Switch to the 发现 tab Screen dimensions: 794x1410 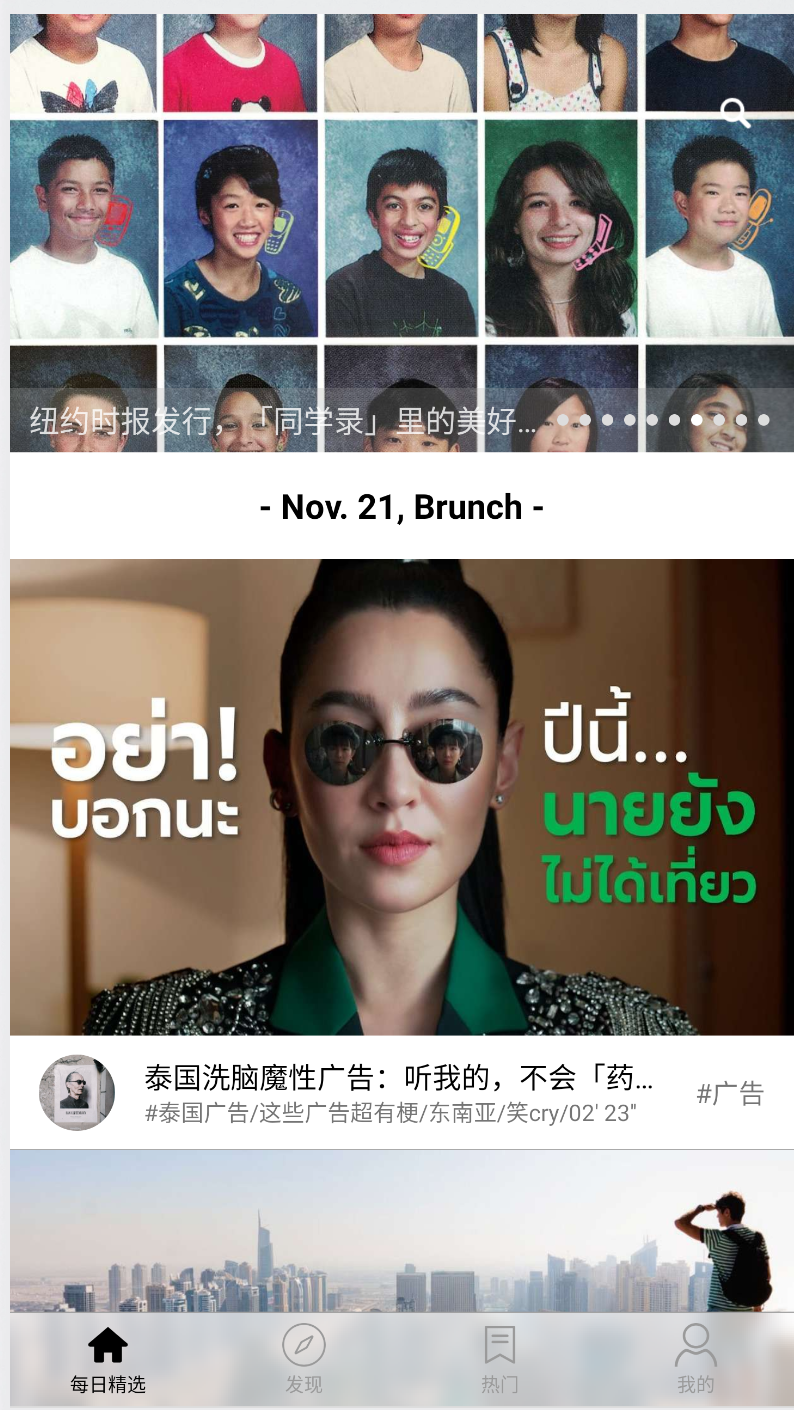[304, 1360]
